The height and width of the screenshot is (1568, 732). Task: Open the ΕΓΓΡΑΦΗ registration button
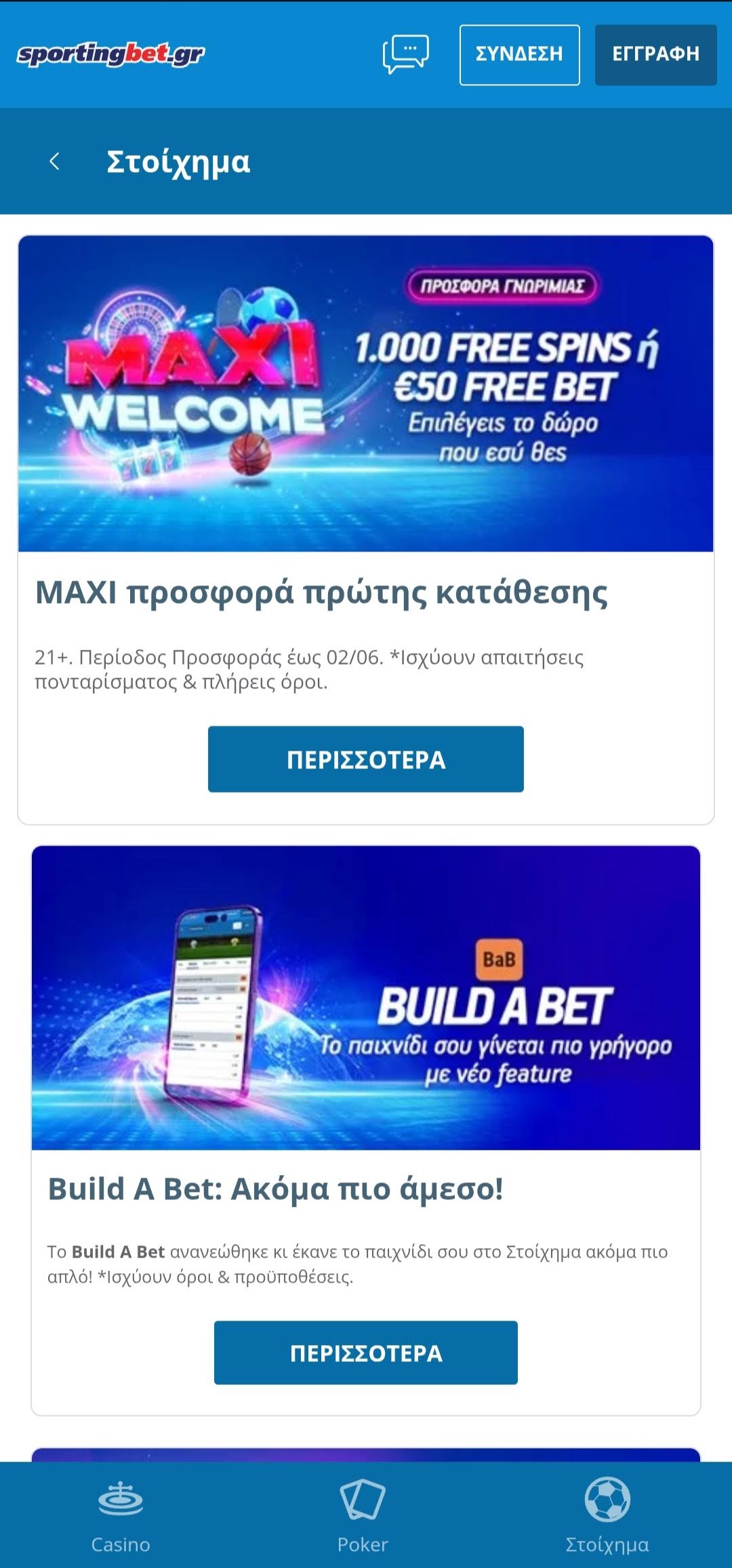click(655, 55)
